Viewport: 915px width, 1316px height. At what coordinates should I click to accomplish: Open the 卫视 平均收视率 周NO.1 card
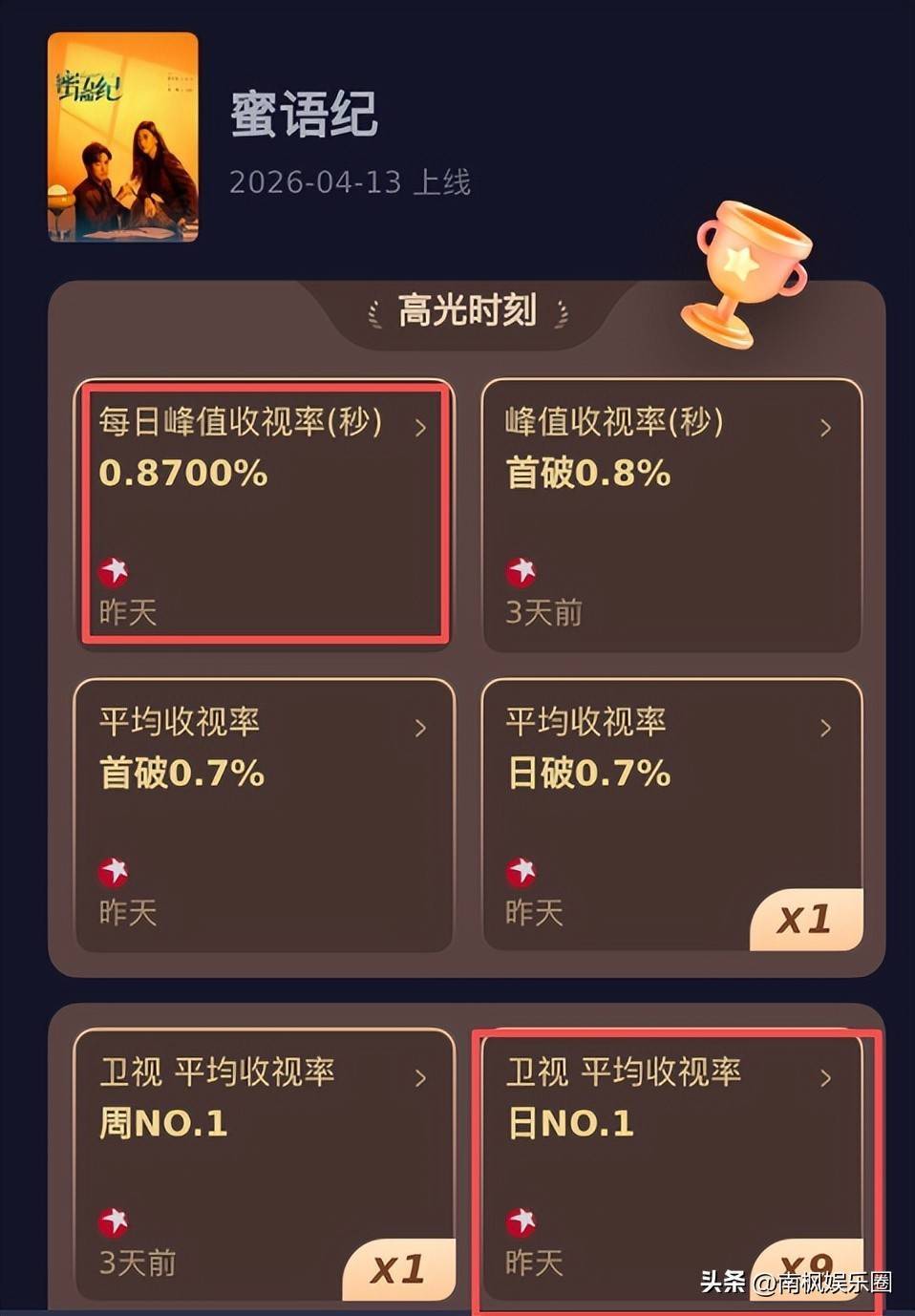tap(265, 1164)
